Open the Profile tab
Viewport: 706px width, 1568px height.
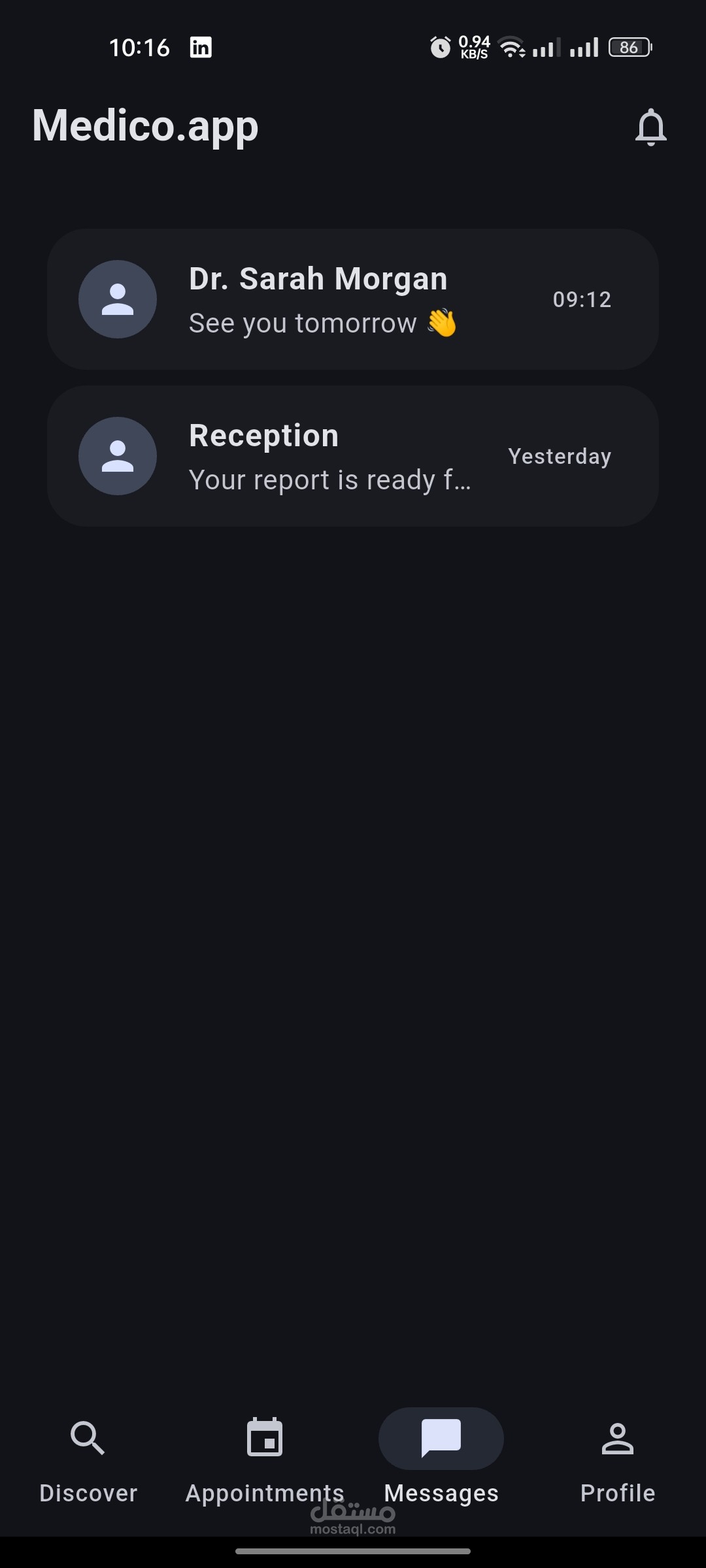618,1462
